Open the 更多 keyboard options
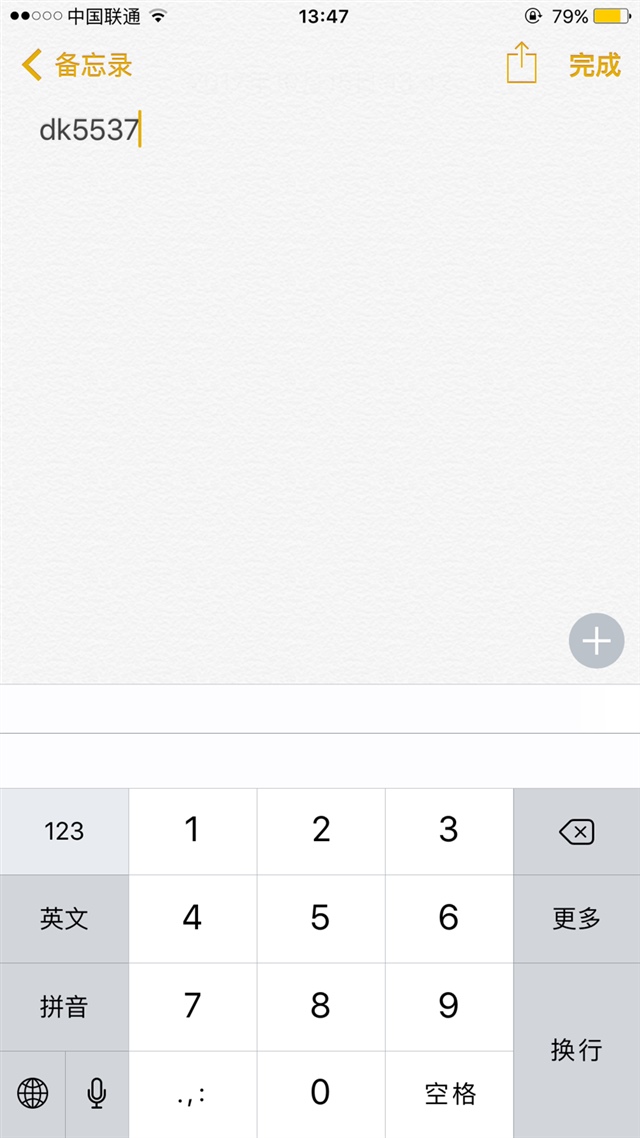Image resolution: width=640 pixels, height=1138 pixels. pyautogui.click(x=576, y=919)
